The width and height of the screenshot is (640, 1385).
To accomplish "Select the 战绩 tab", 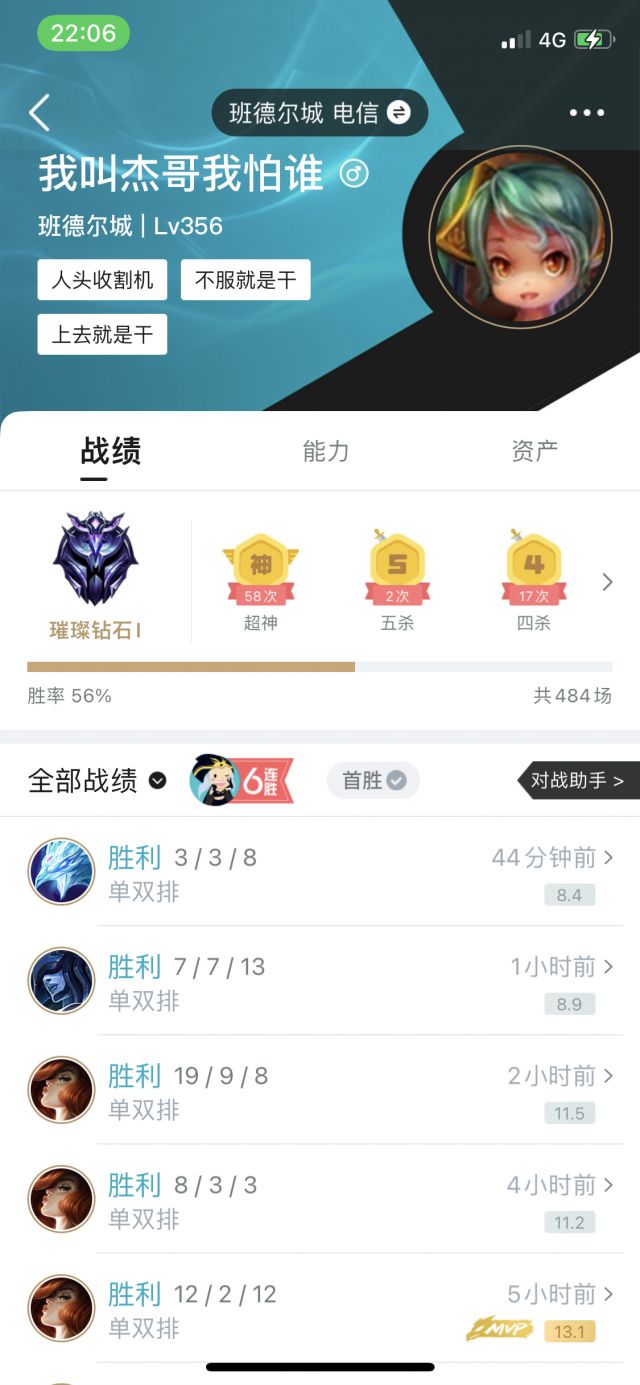I will pyautogui.click(x=110, y=452).
